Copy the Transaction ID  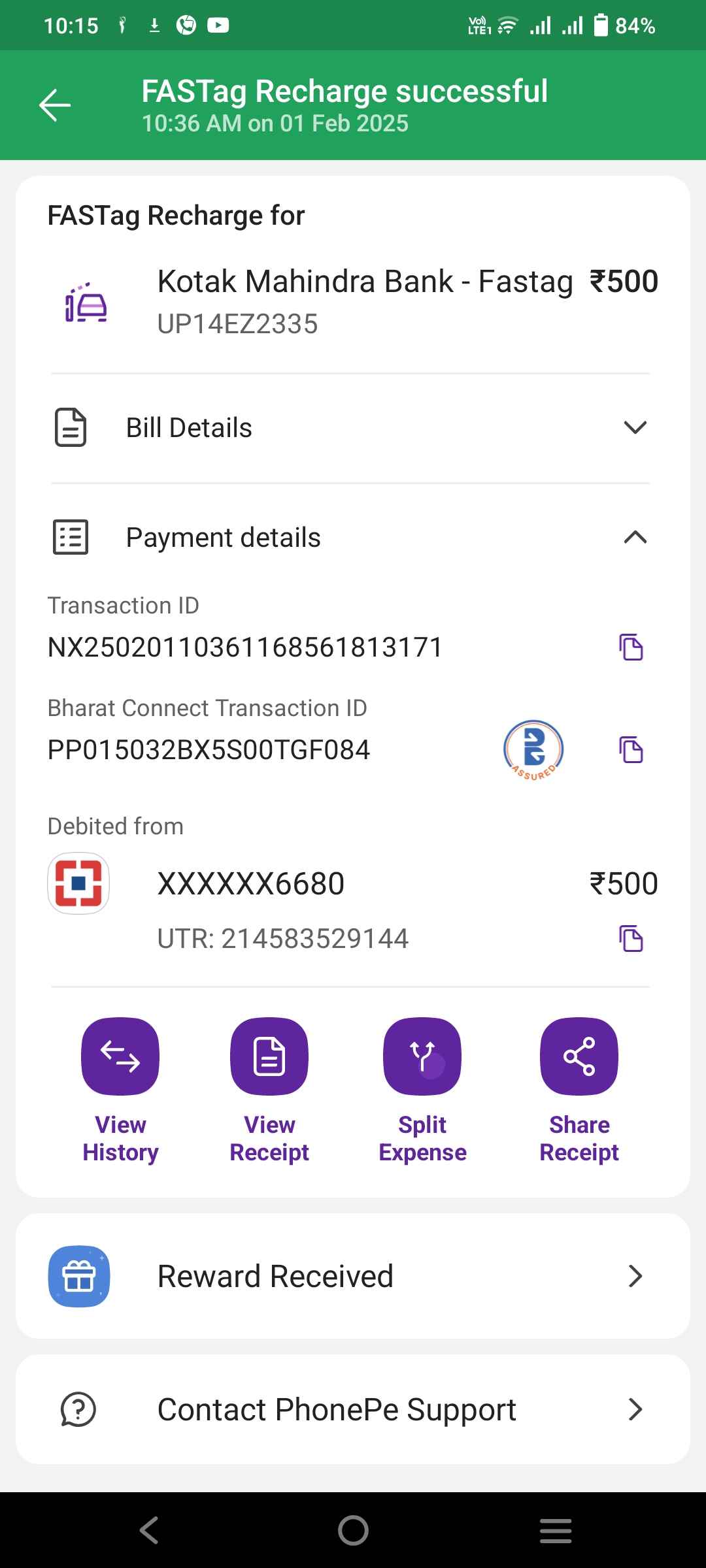coord(631,647)
